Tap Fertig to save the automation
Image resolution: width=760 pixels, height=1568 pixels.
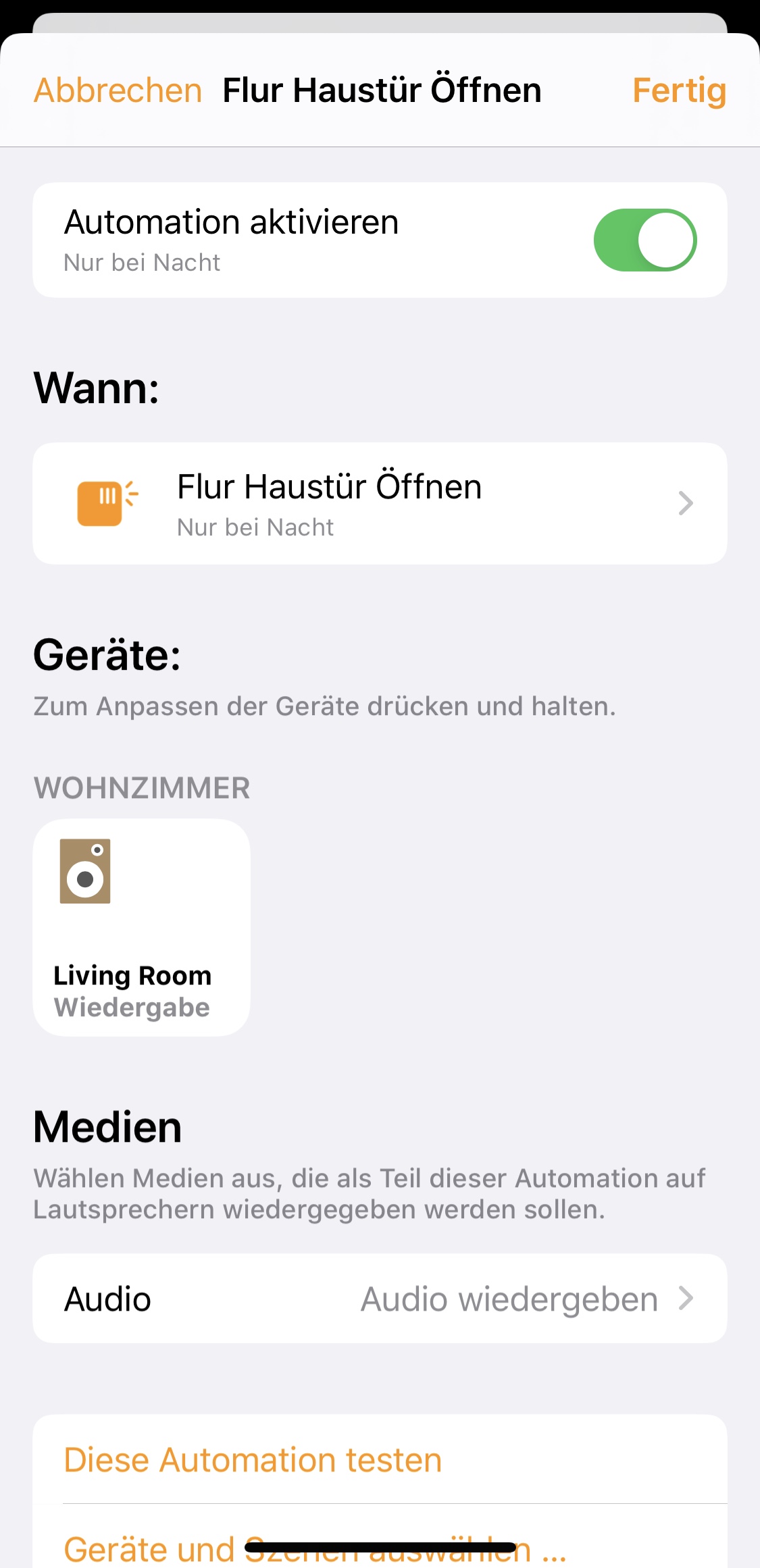pyautogui.click(x=678, y=90)
